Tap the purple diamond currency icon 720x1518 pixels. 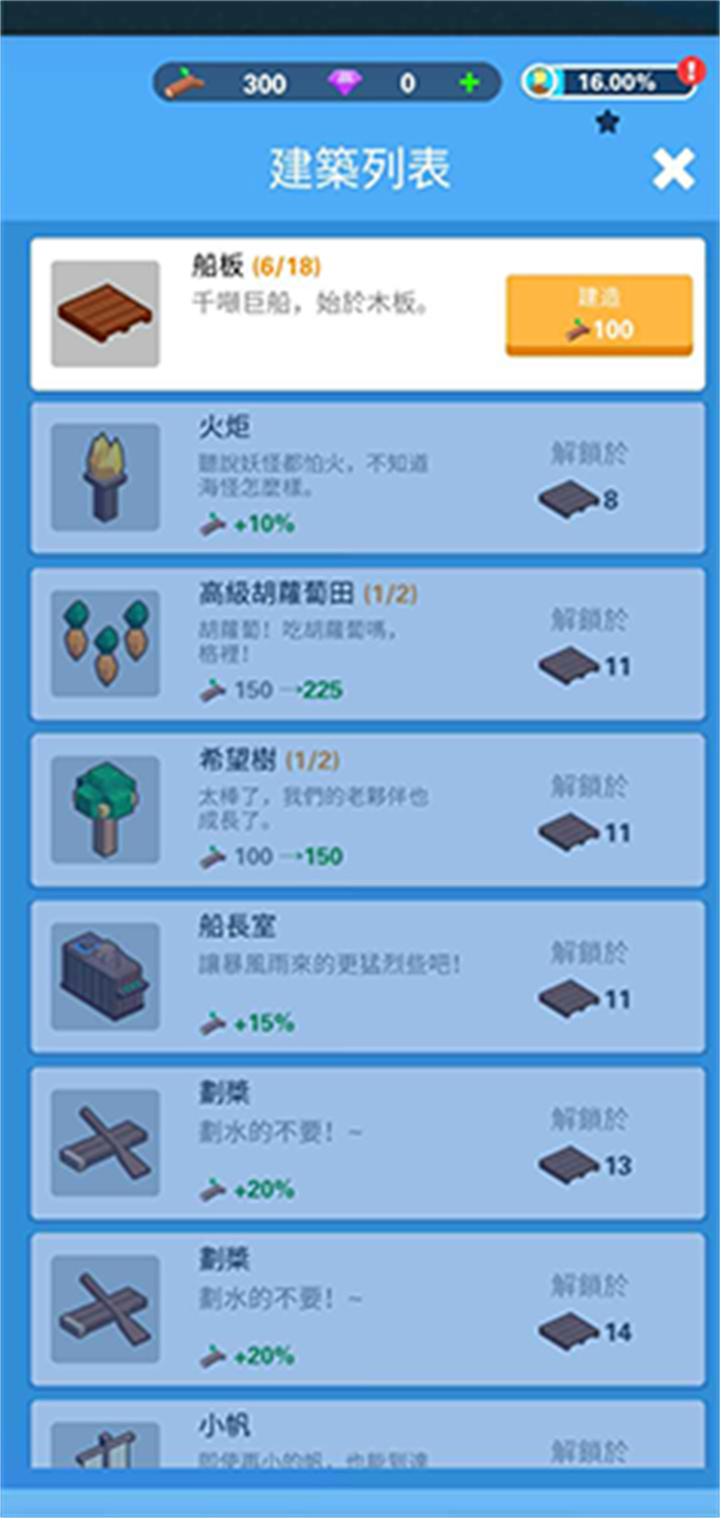[348, 83]
